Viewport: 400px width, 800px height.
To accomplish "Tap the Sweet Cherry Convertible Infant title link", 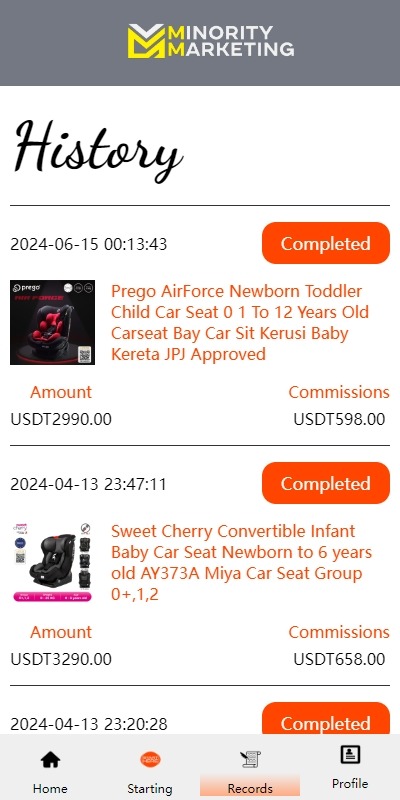I will pyautogui.click(x=241, y=562).
